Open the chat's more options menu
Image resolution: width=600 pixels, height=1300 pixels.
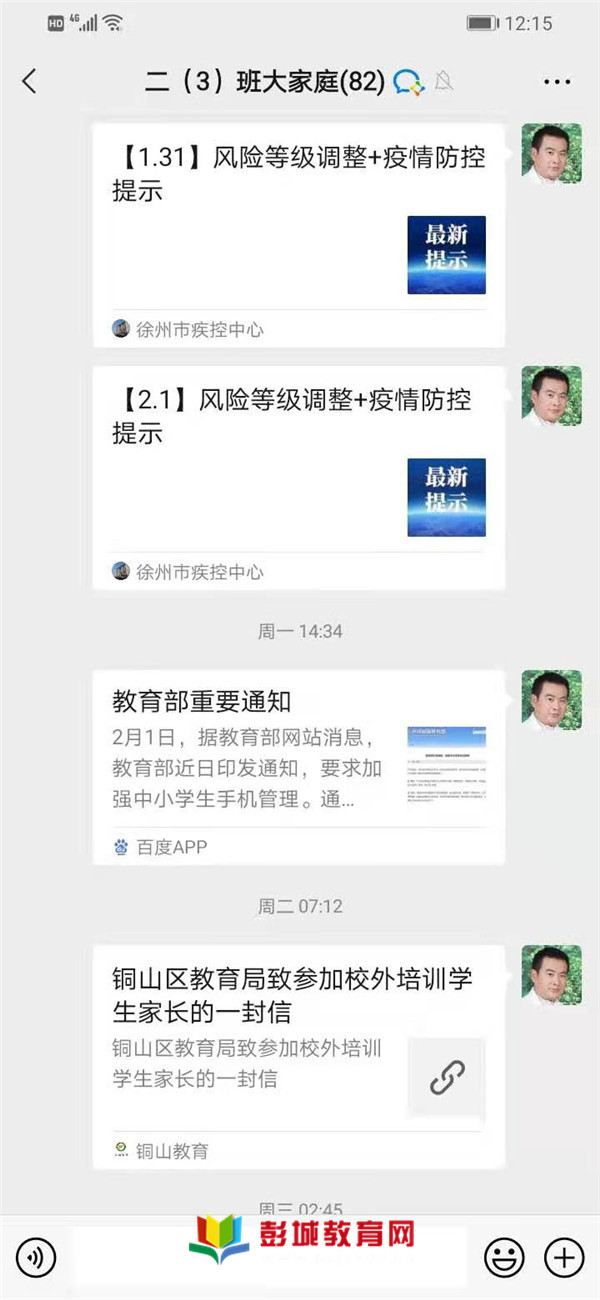(556, 81)
